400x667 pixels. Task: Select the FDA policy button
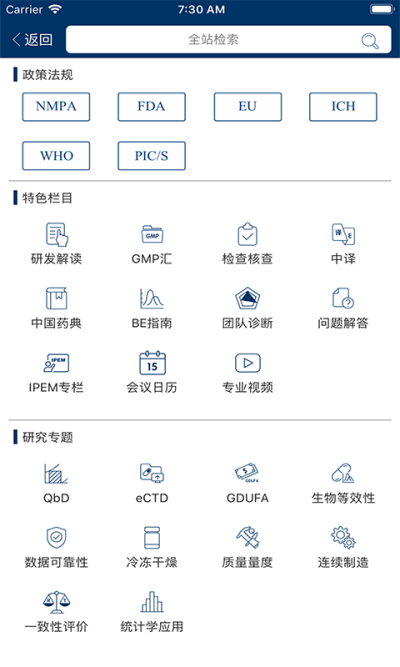(151, 107)
